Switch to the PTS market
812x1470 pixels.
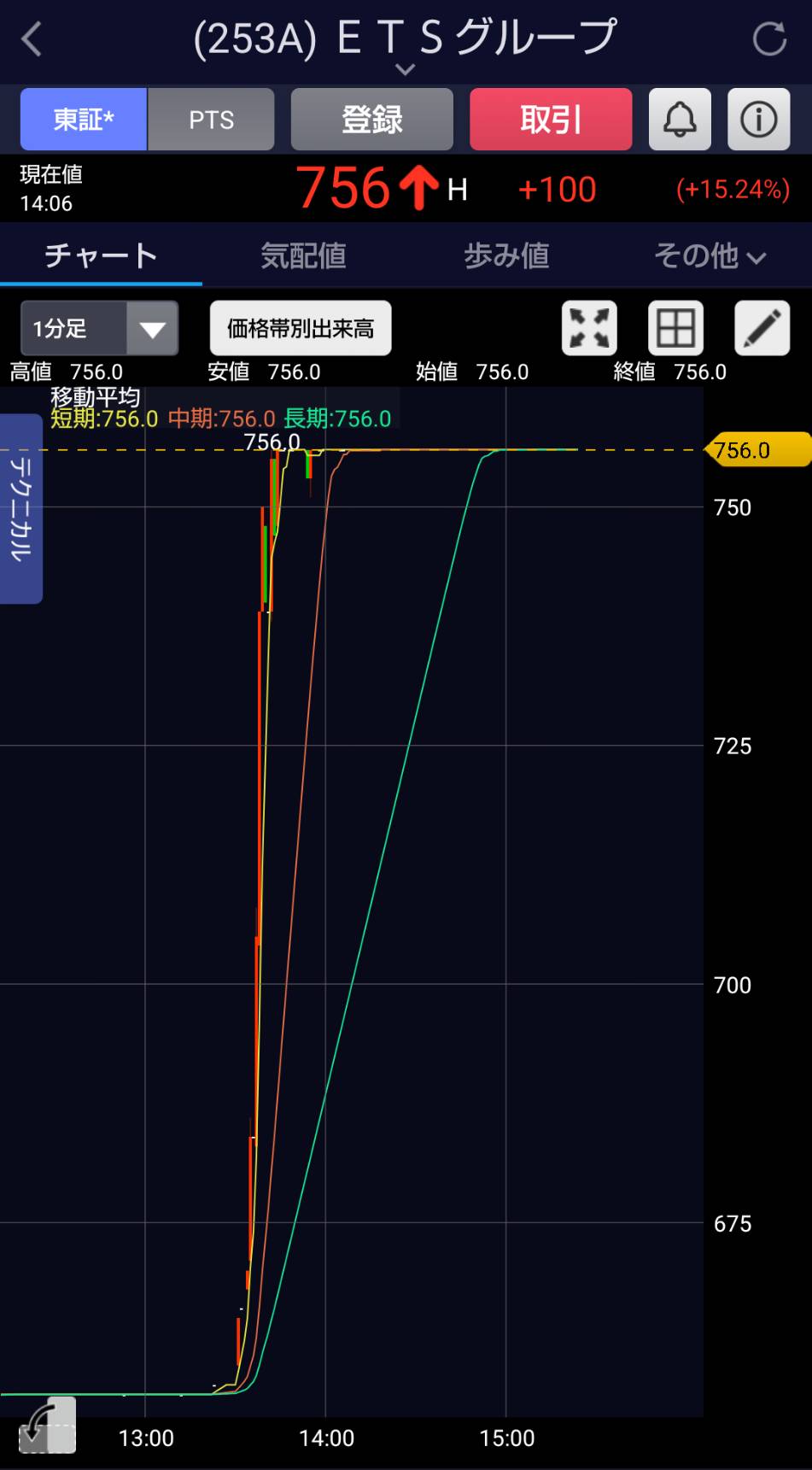click(211, 120)
